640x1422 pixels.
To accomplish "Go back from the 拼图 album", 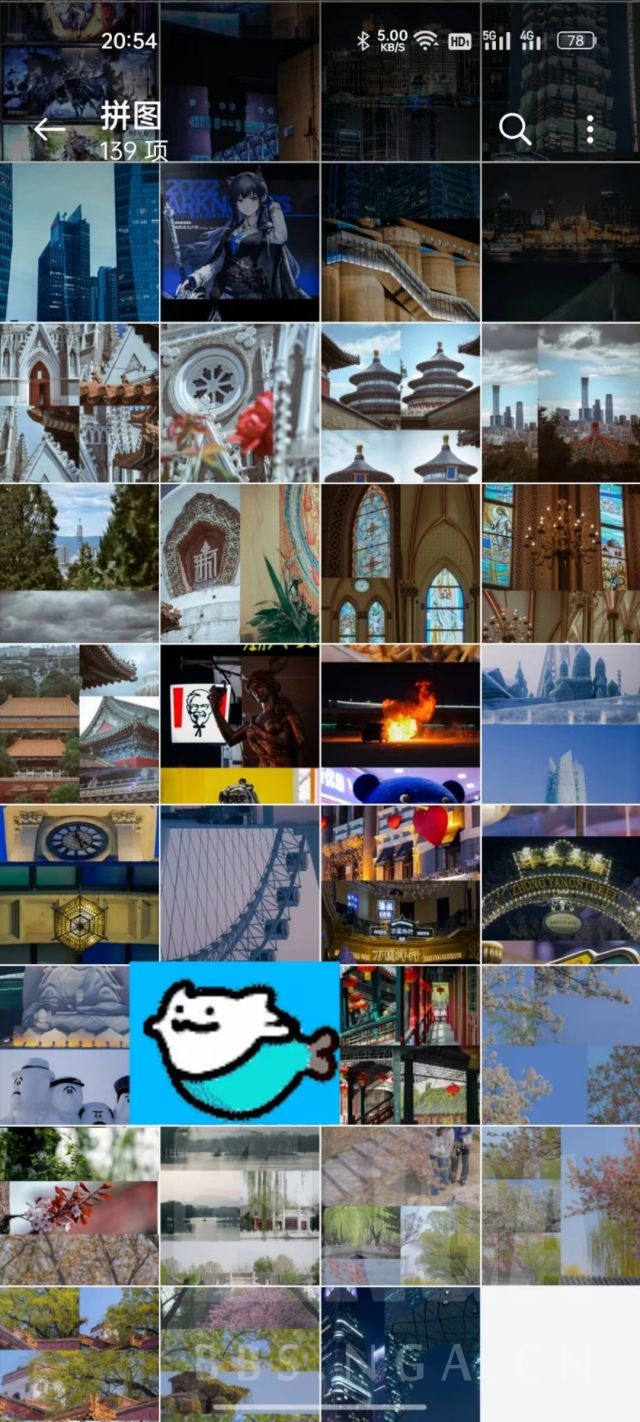I will [x=48, y=129].
